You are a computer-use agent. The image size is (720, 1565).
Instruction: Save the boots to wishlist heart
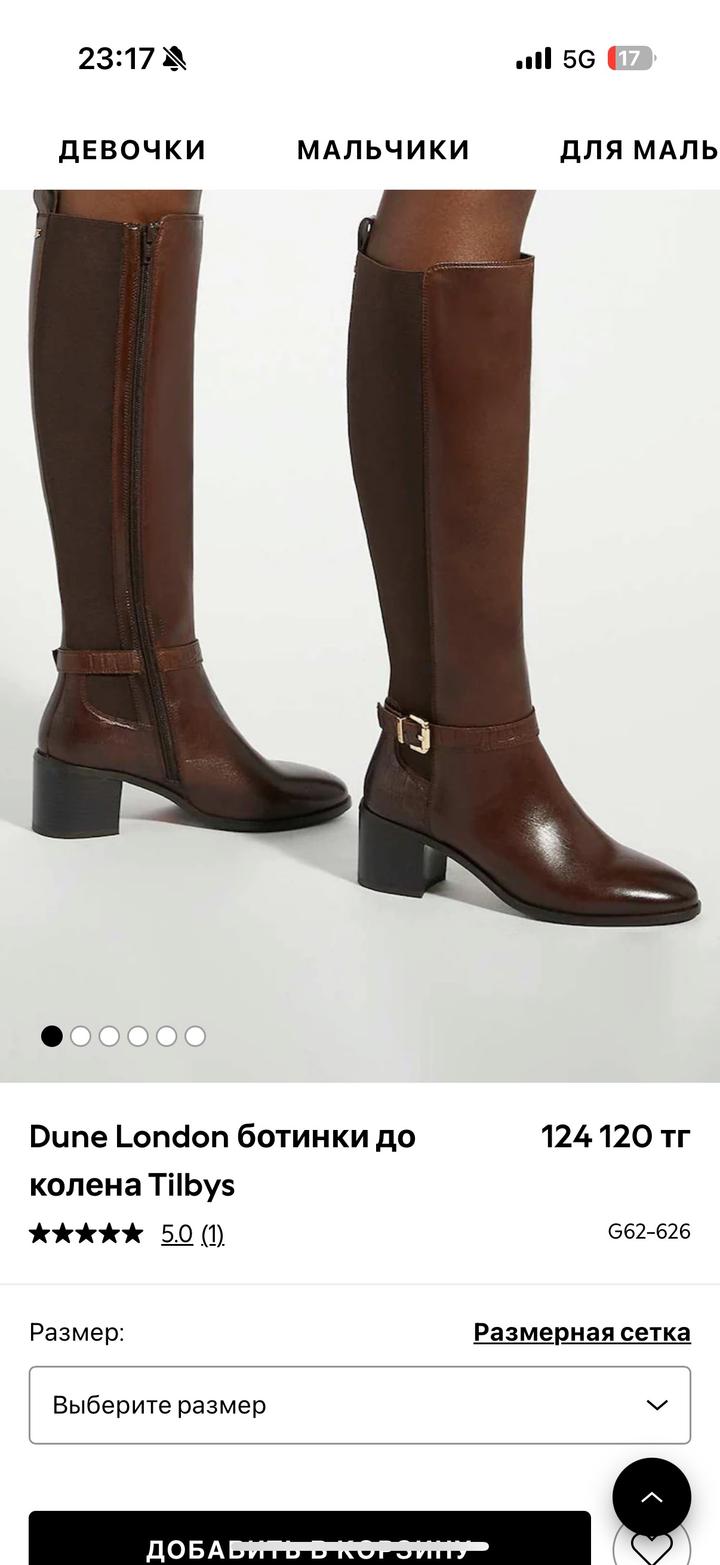(652, 1547)
